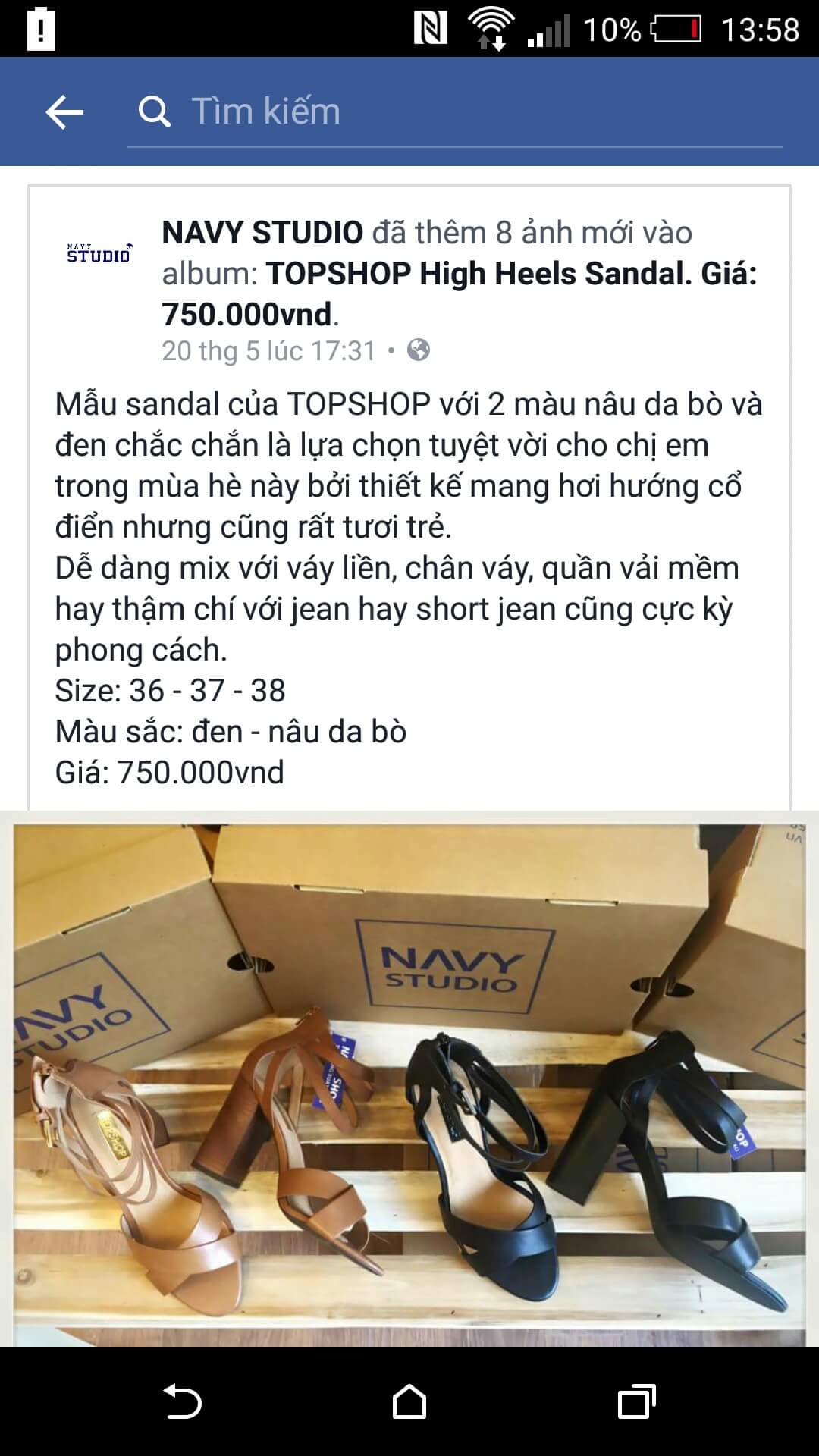Viewport: 819px width, 1456px height.
Task: Tap the Tìm kiếm search field
Action: [x=455, y=112]
